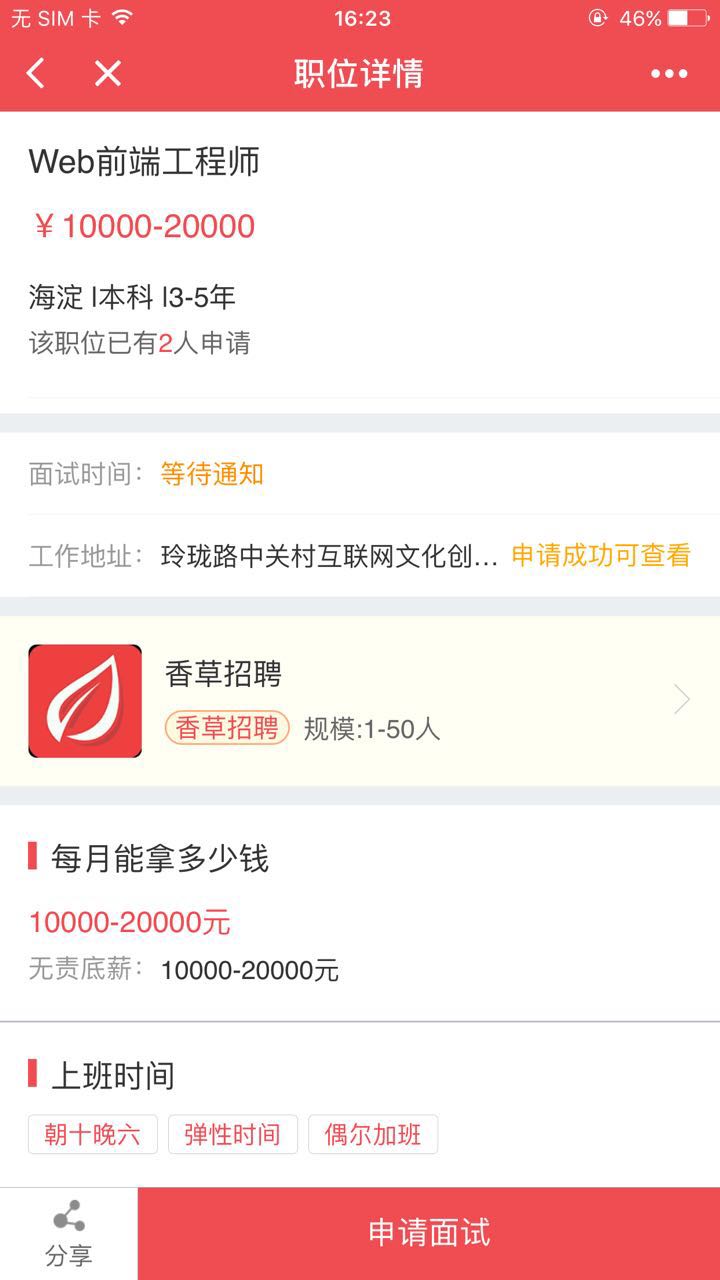Viewport: 720px width, 1280px height.
Task: Open the 香草招聘 company card
Action: pyautogui.click(x=360, y=700)
